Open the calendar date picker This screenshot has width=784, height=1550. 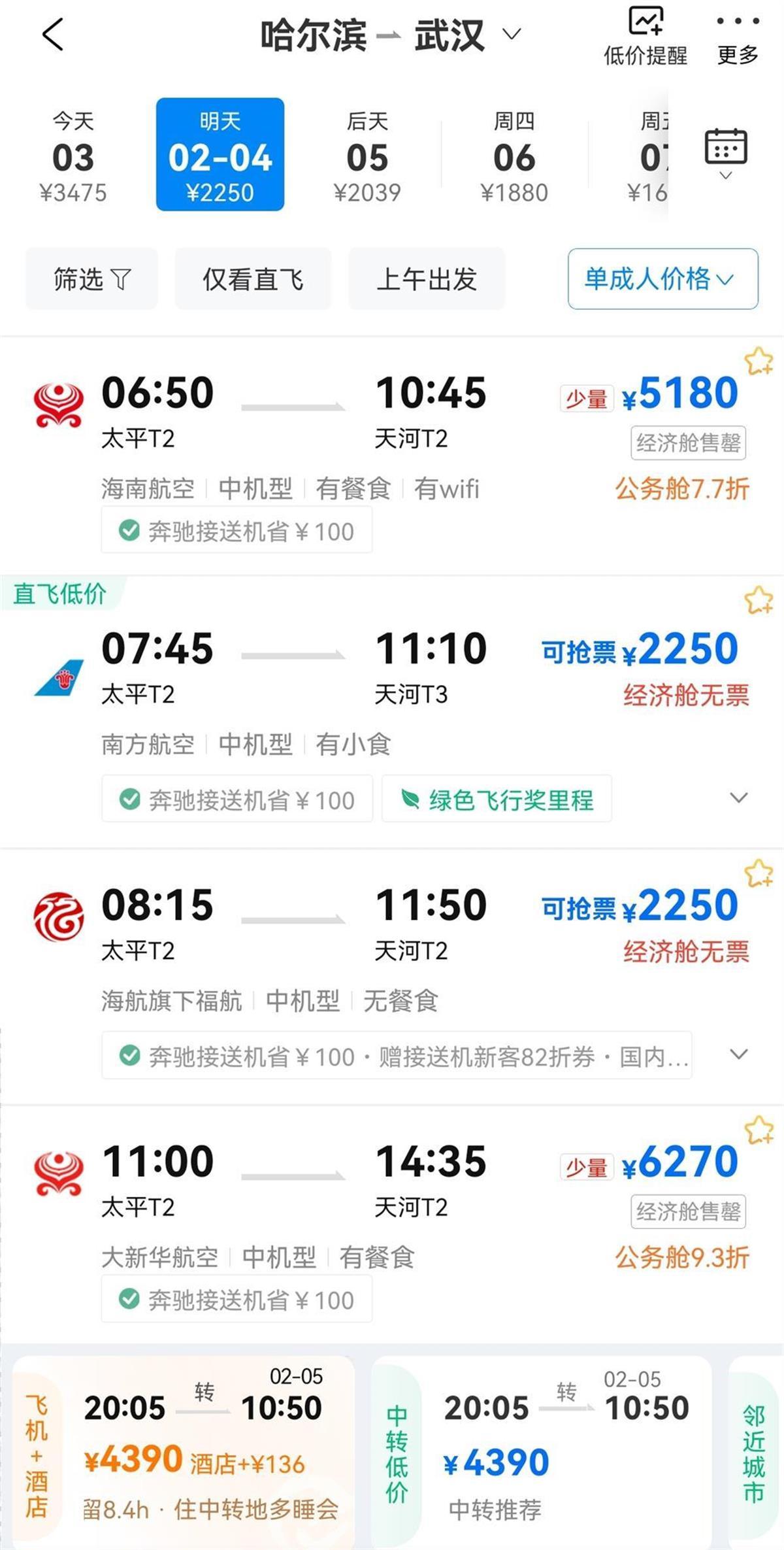[725, 152]
